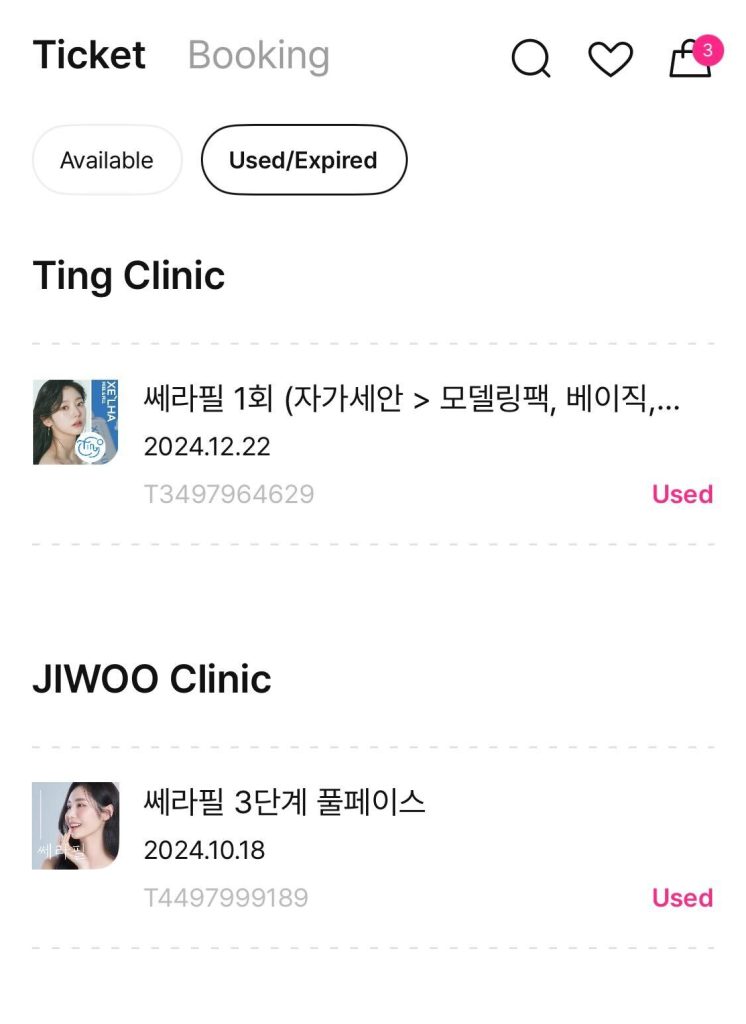Screen dimensions: 746x1024
Task: Switch to the Ticket tab
Action: [89, 55]
